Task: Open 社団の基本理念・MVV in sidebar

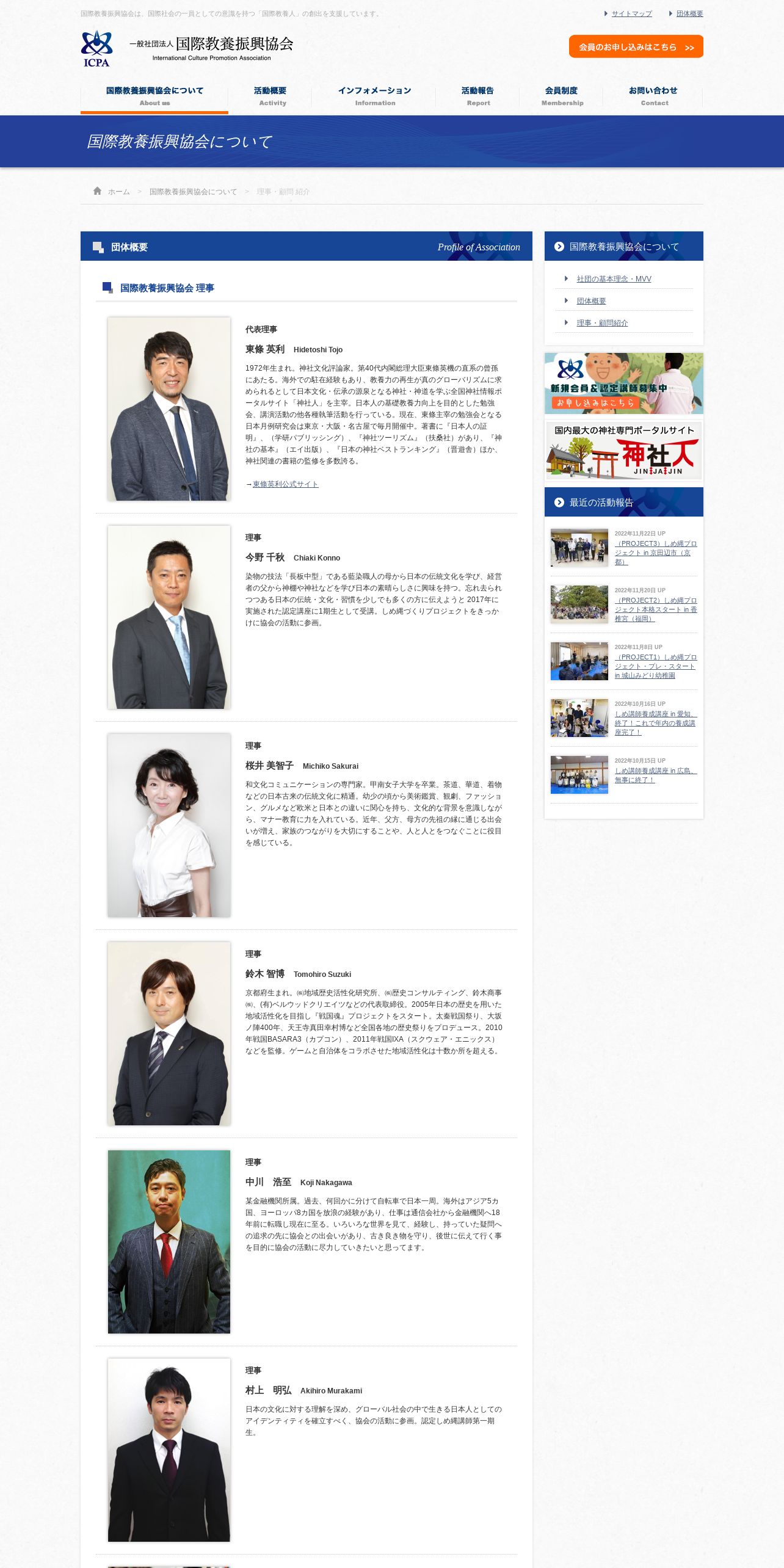Action: (614, 279)
